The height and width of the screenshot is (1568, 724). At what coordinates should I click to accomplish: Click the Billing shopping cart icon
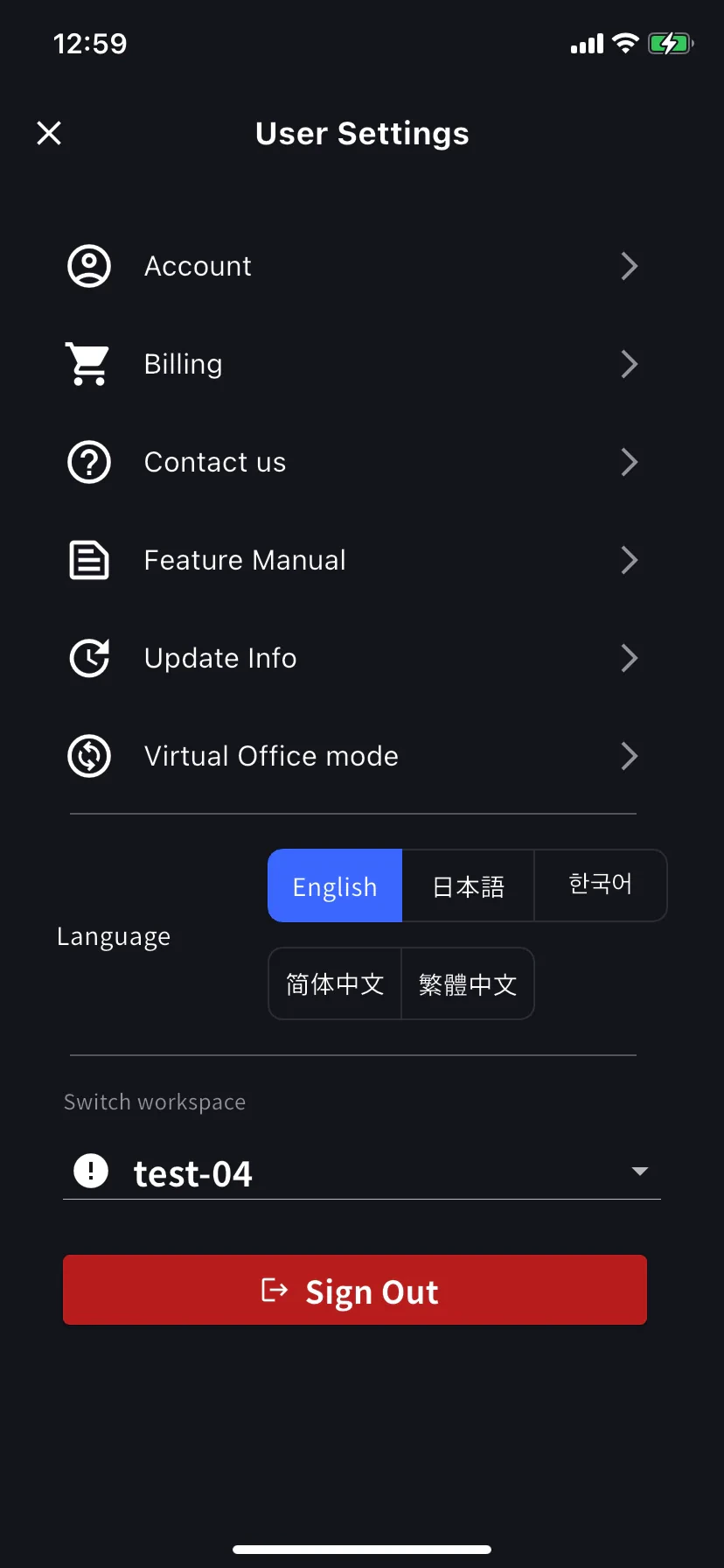pos(88,363)
